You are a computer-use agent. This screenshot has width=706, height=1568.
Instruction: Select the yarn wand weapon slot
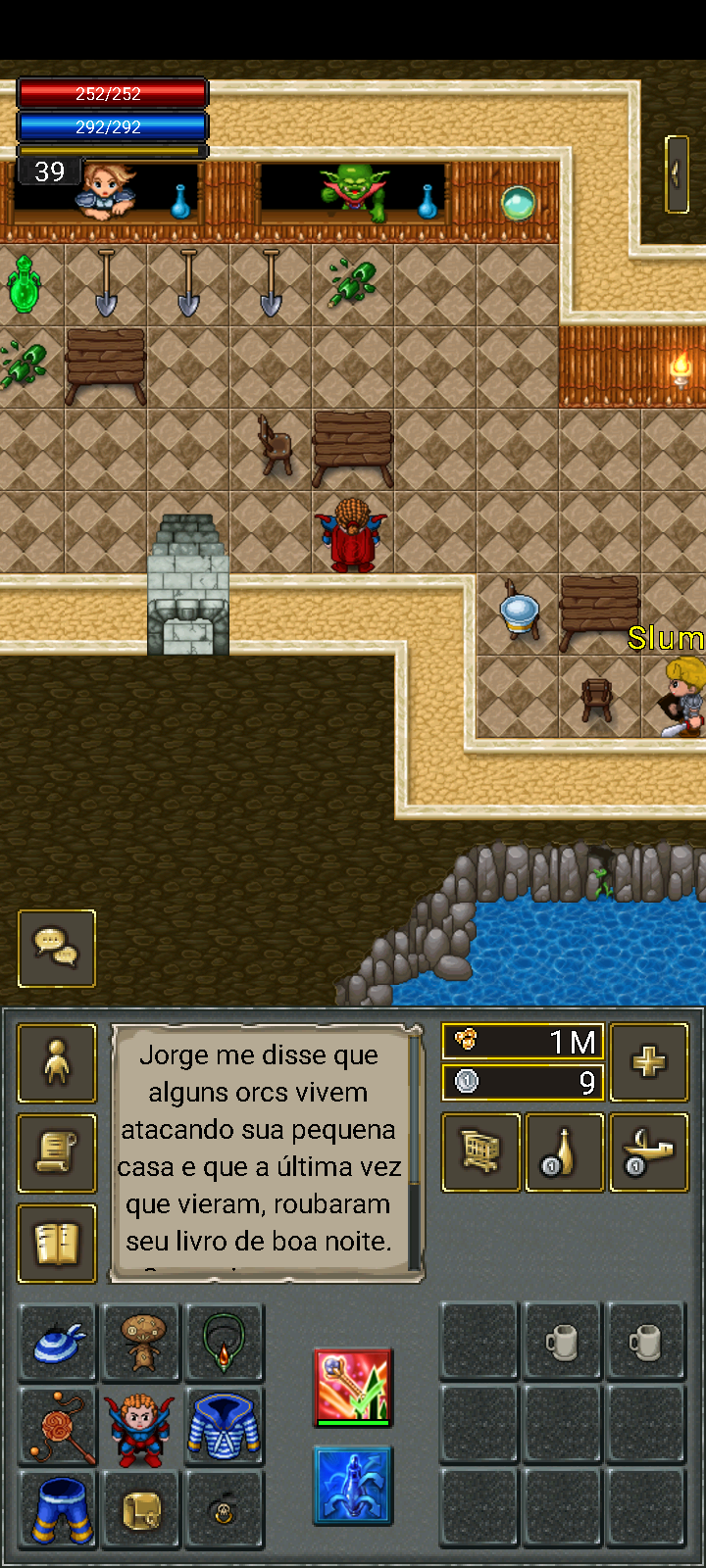pyautogui.click(x=58, y=1426)
